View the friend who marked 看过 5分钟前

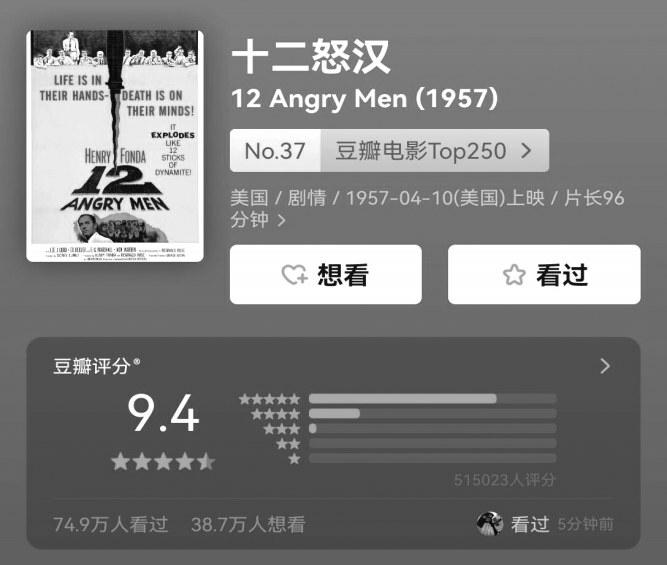[x=489, y=524]
